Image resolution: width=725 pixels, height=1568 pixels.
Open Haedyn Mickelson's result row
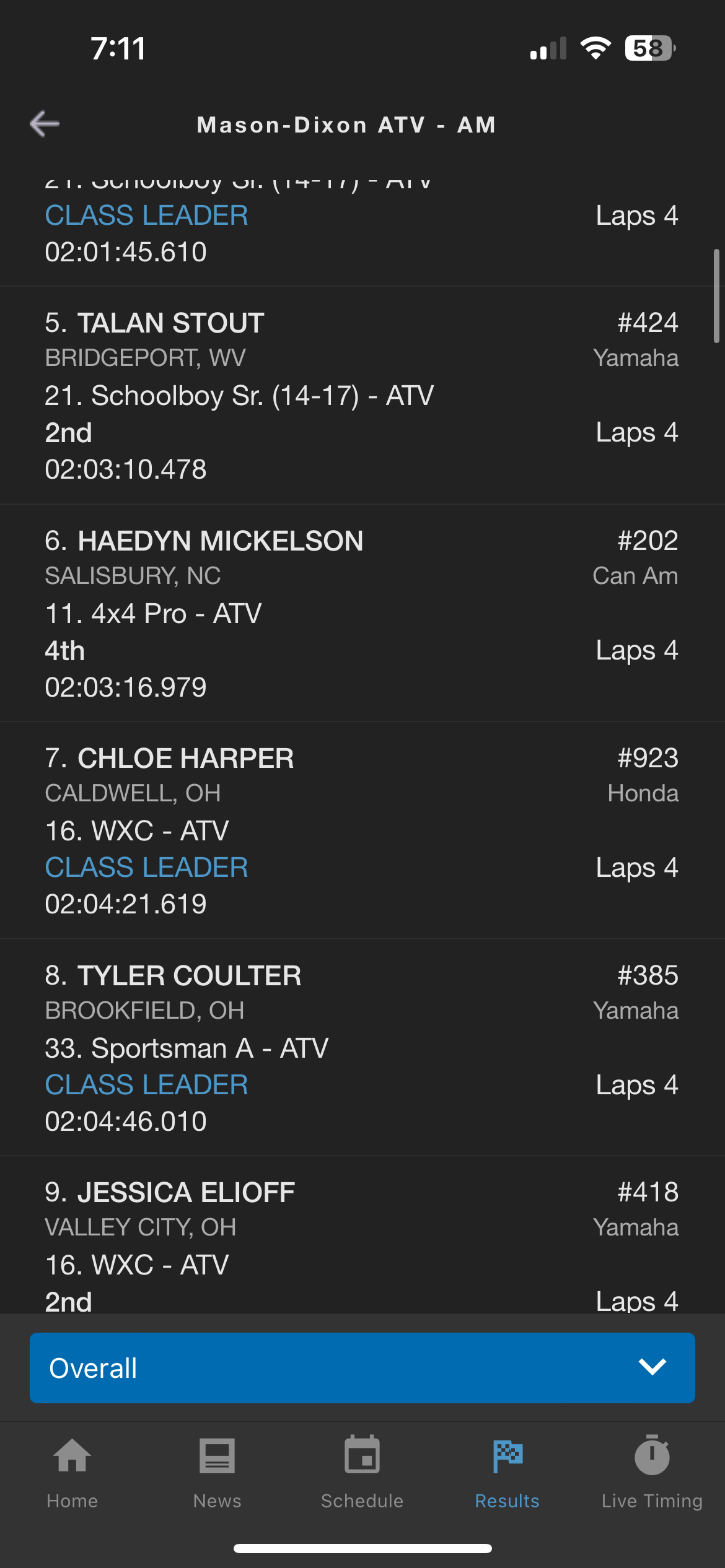pyautogui.click(x=362, y=613)
